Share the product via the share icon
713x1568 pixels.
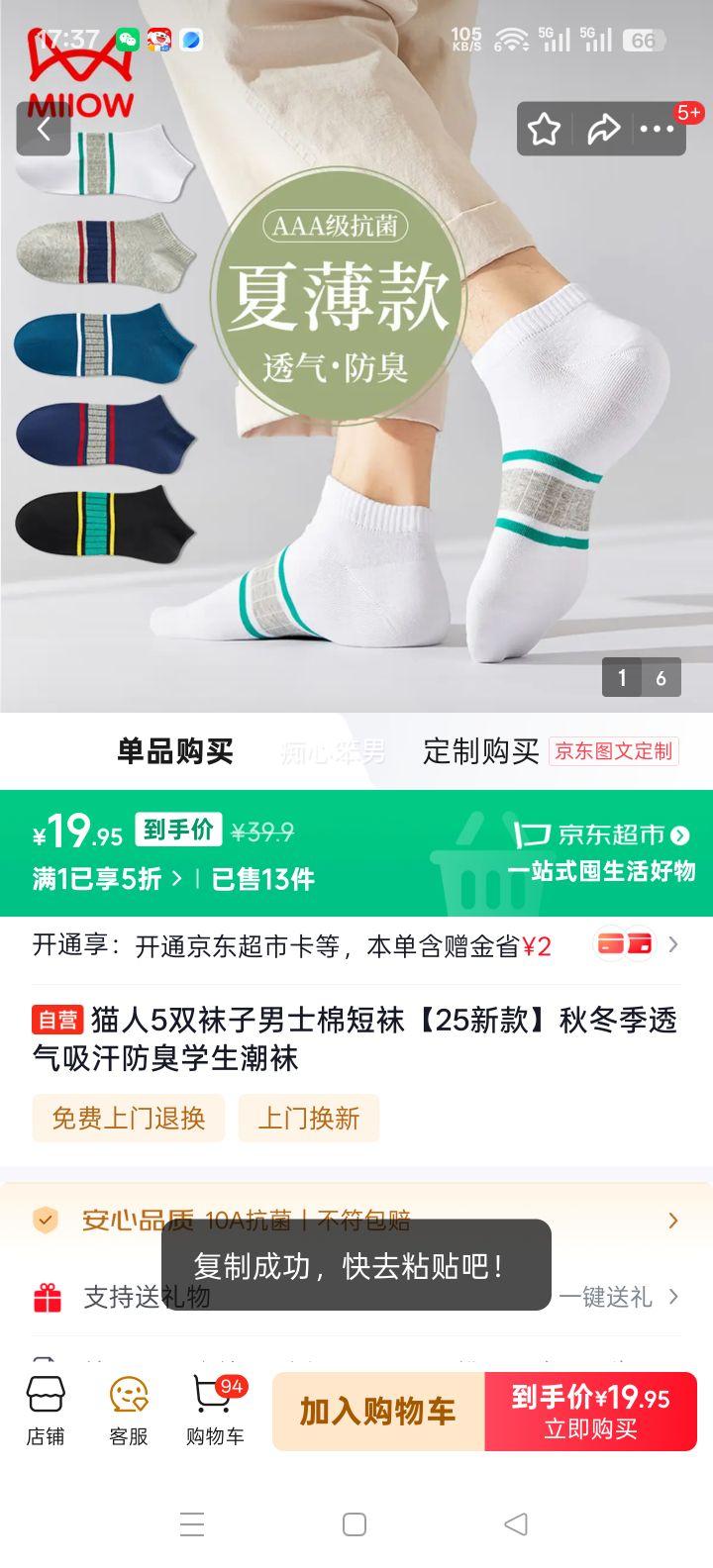coord(605,129)
